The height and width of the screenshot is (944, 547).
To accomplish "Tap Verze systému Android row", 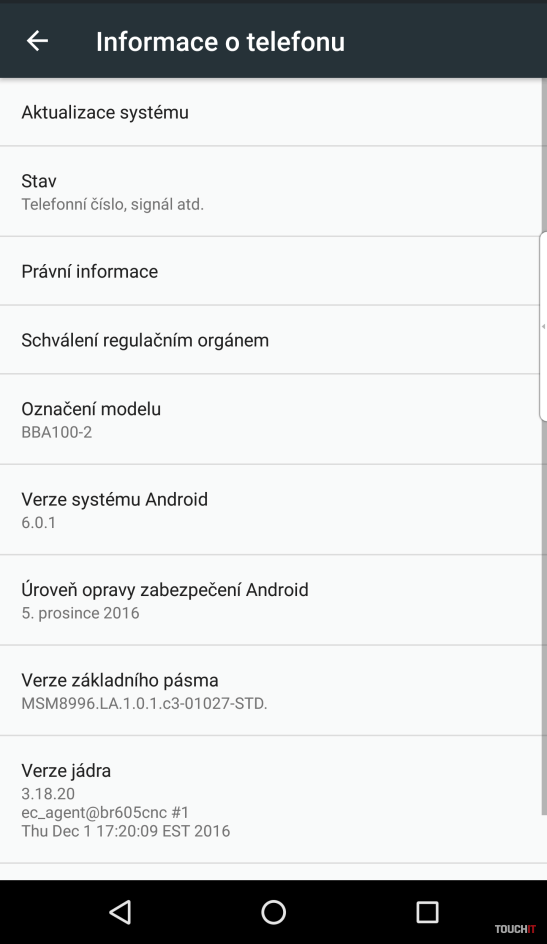I will pos(270,509).
